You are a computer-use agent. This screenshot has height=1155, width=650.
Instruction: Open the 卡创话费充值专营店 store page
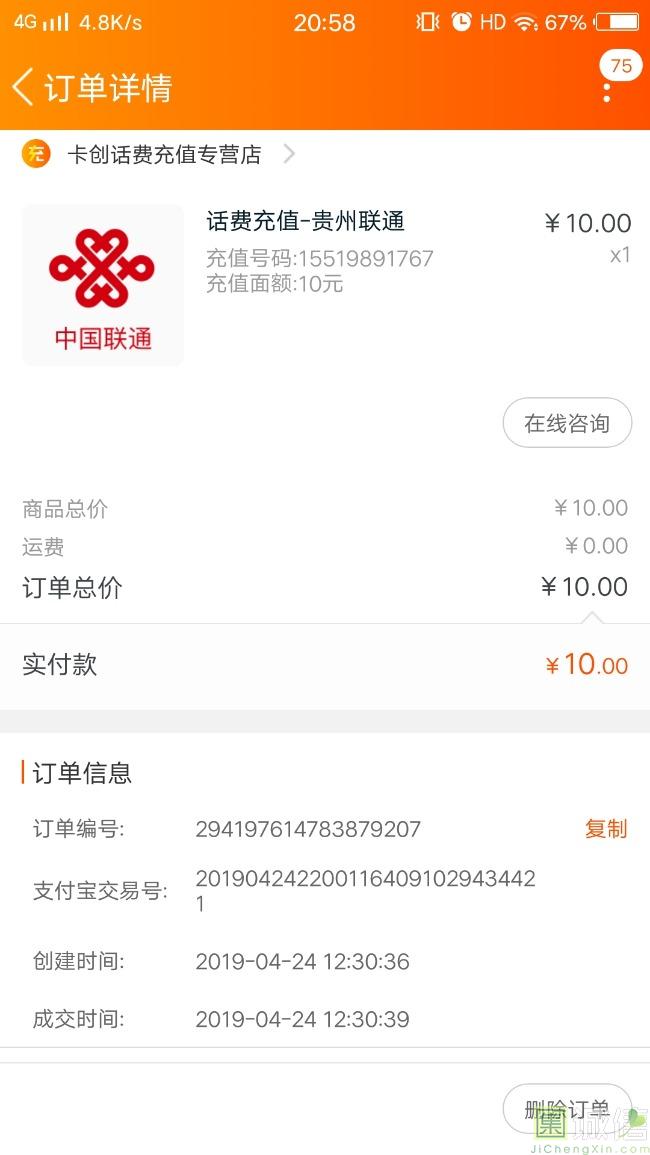click(x=164, y=155)
